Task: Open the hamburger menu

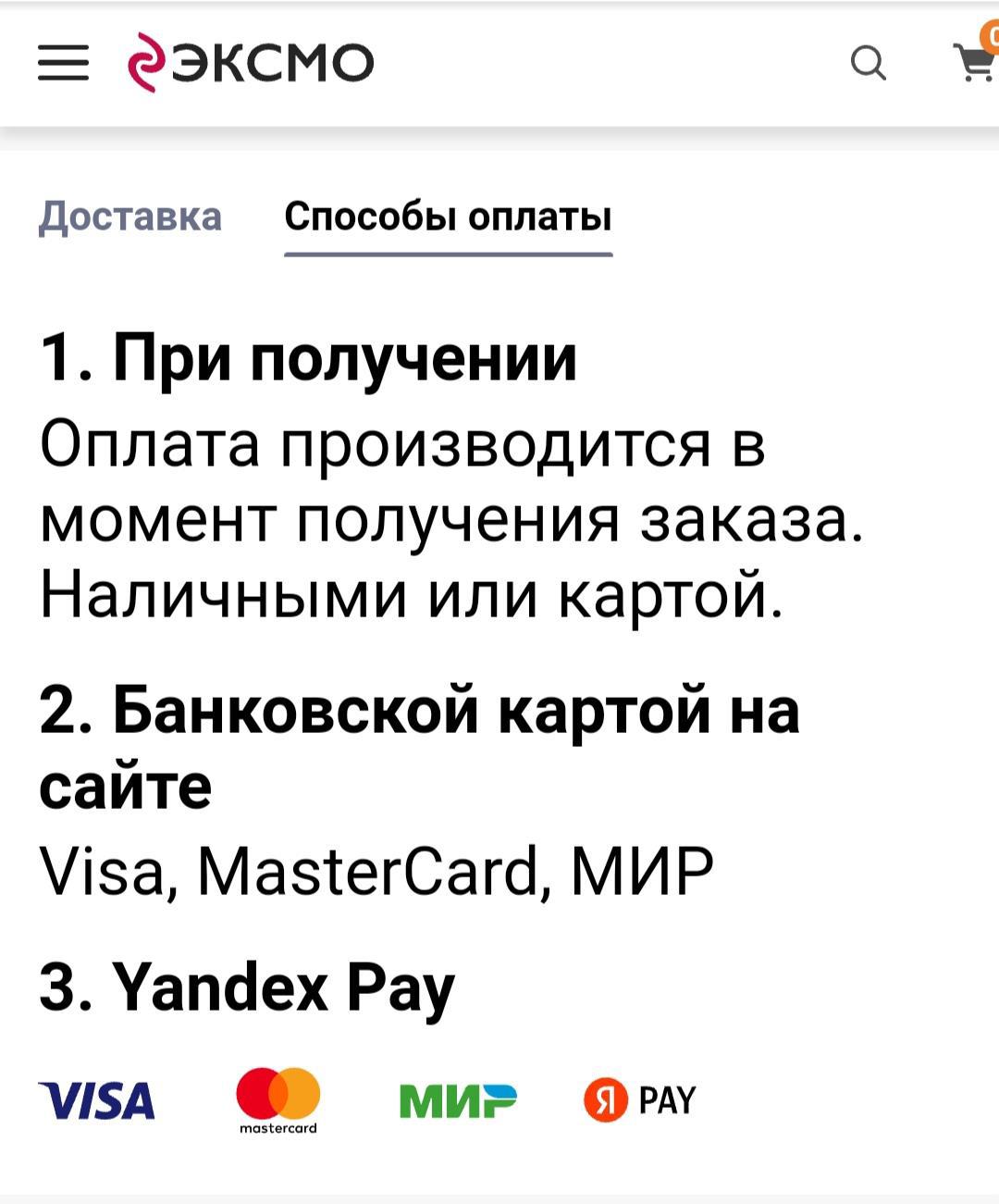Action: pyautogui.click(x=63, y=64)
